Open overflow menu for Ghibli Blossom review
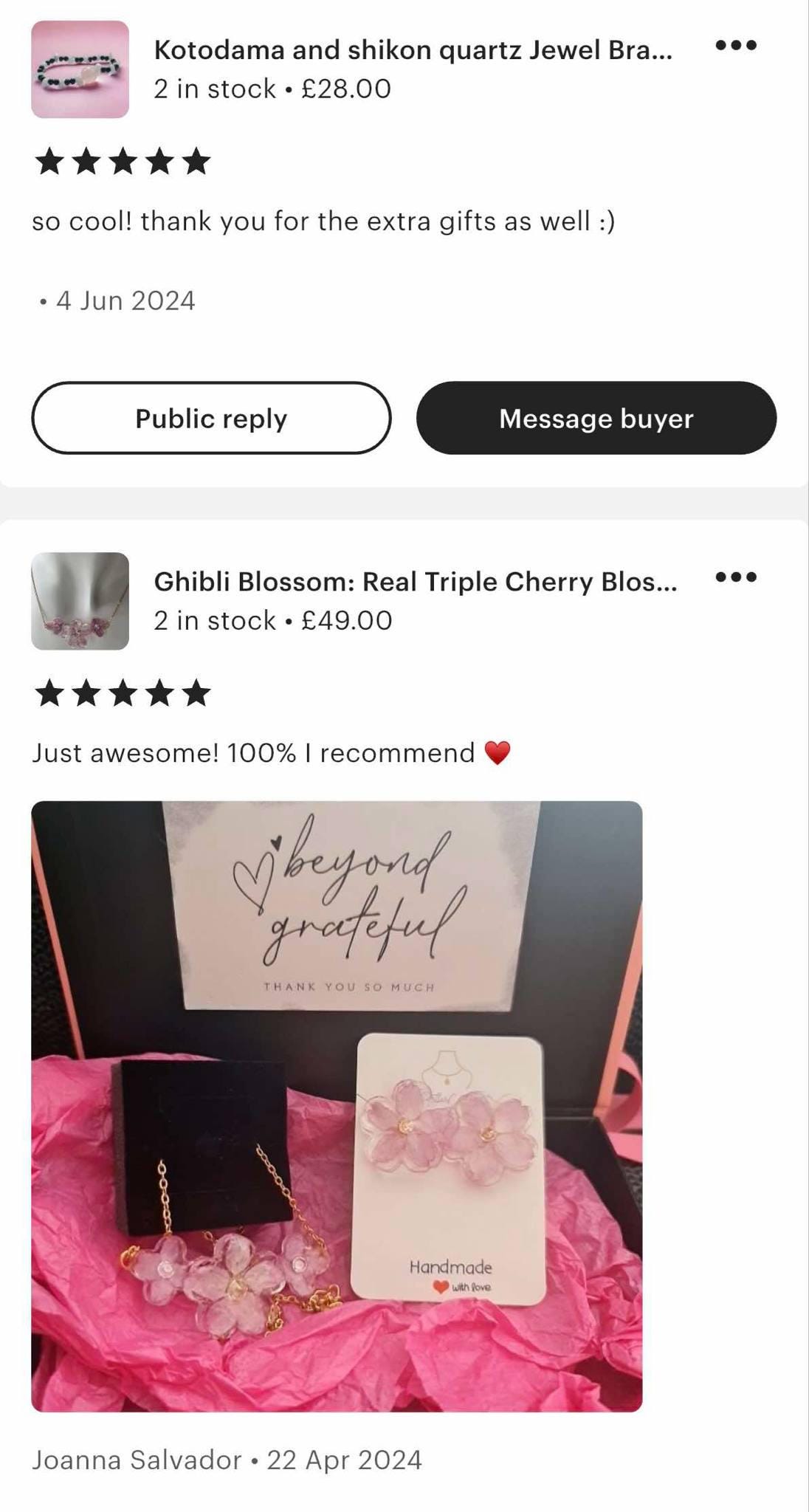The width and height of the screenshot is (809, 1512). click(x=736, y=577)
